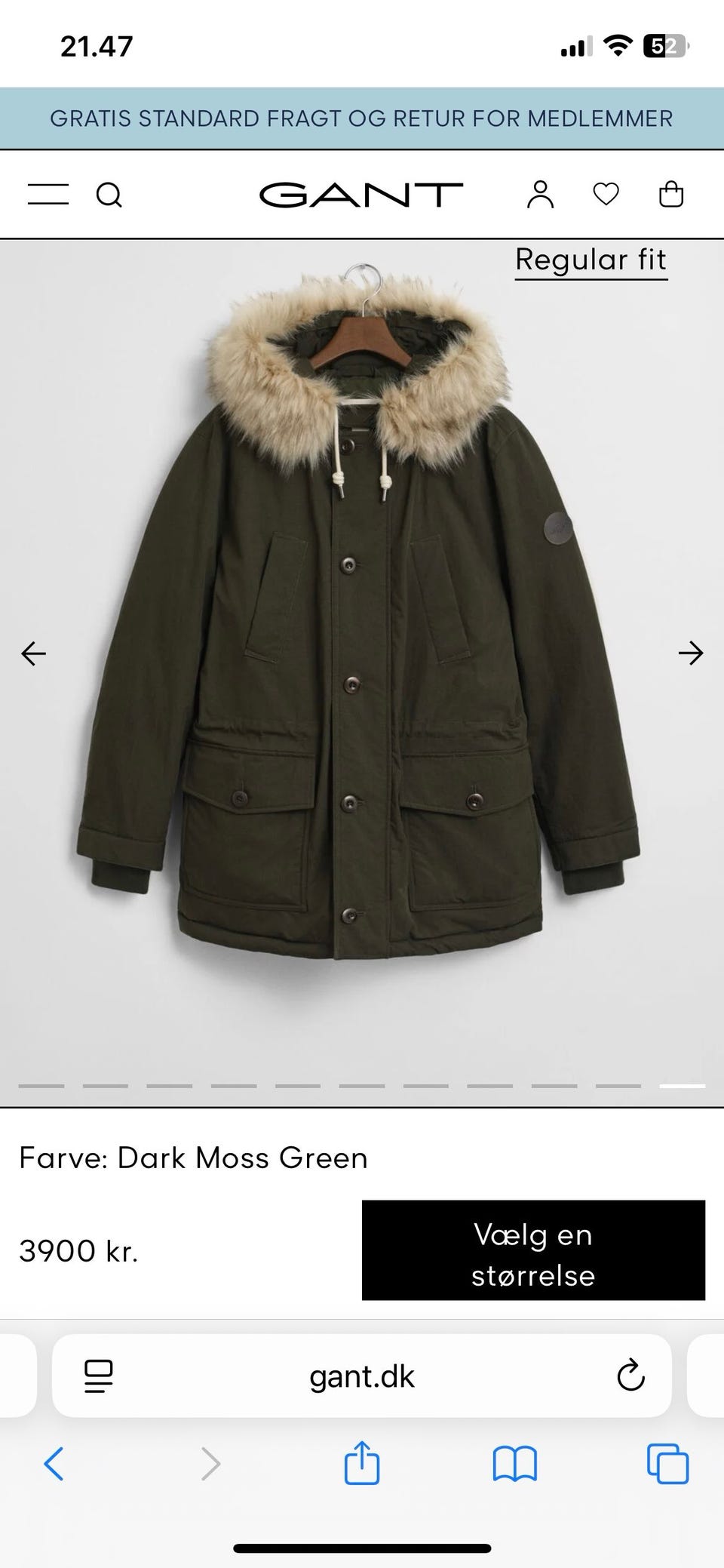Open the hamburger menu
This screenshot has width=724, height=1568.
point(48,195)
